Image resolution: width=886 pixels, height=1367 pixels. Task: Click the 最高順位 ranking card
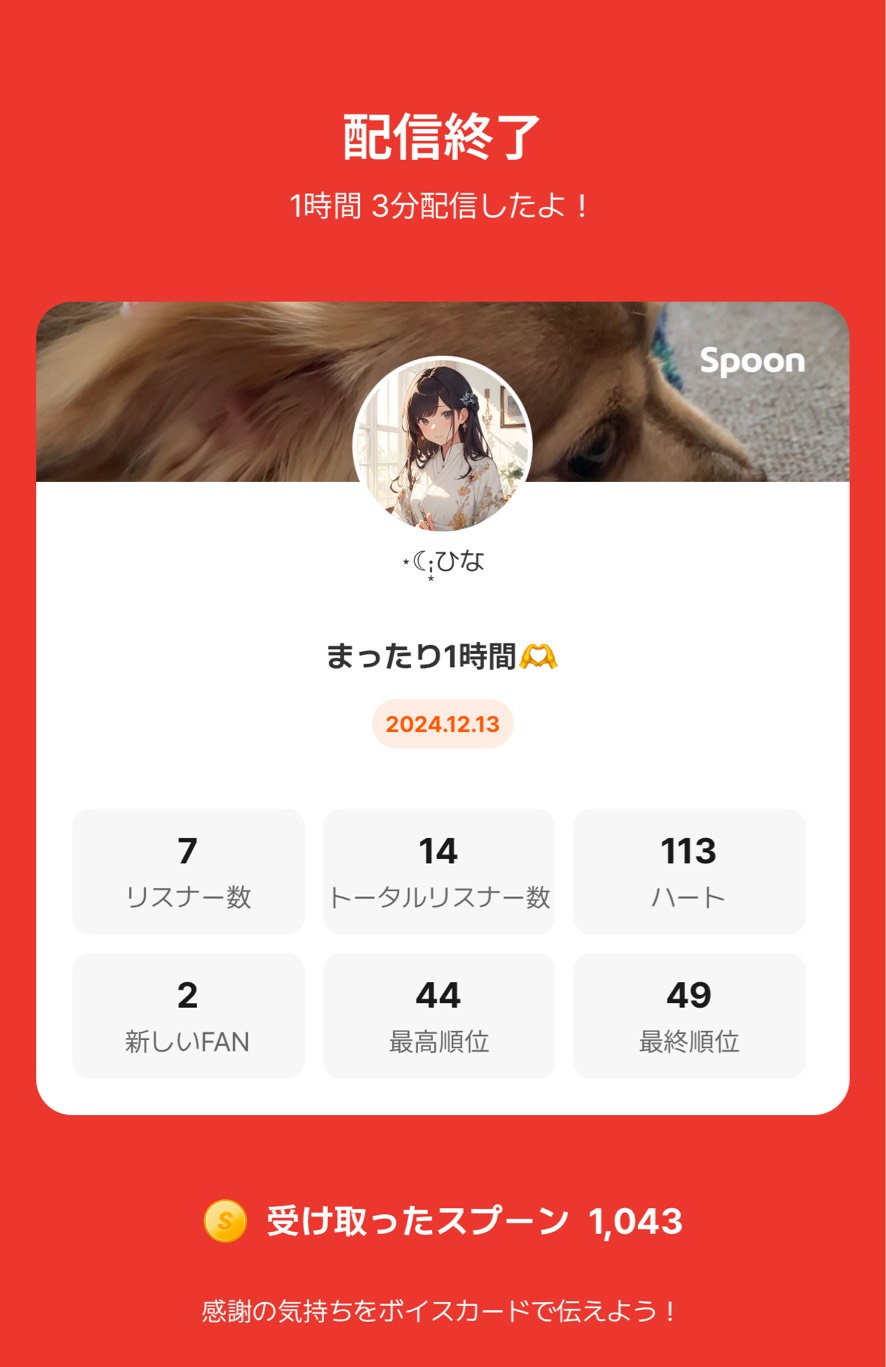438,1015
